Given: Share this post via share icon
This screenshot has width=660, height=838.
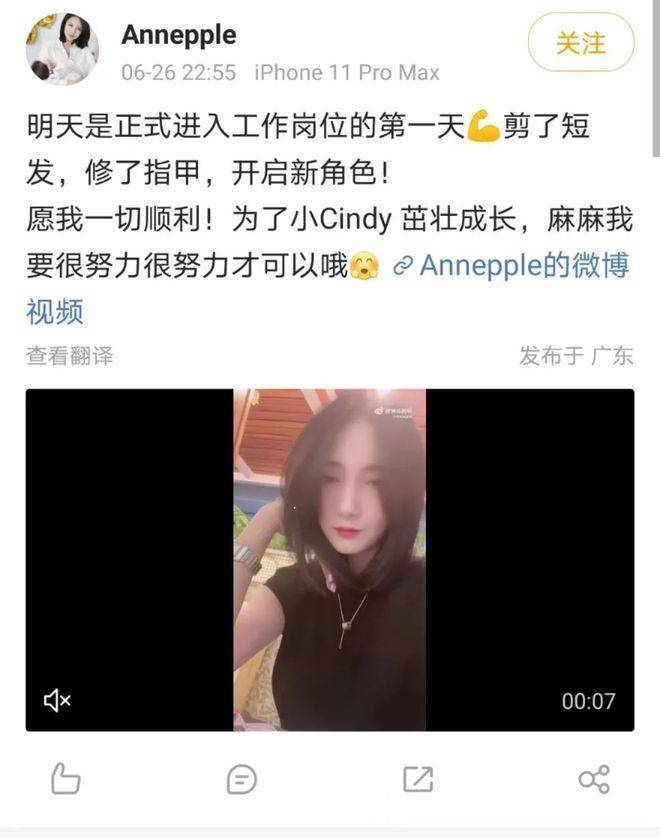Looking at the screenshot, I should coord(594,779).
